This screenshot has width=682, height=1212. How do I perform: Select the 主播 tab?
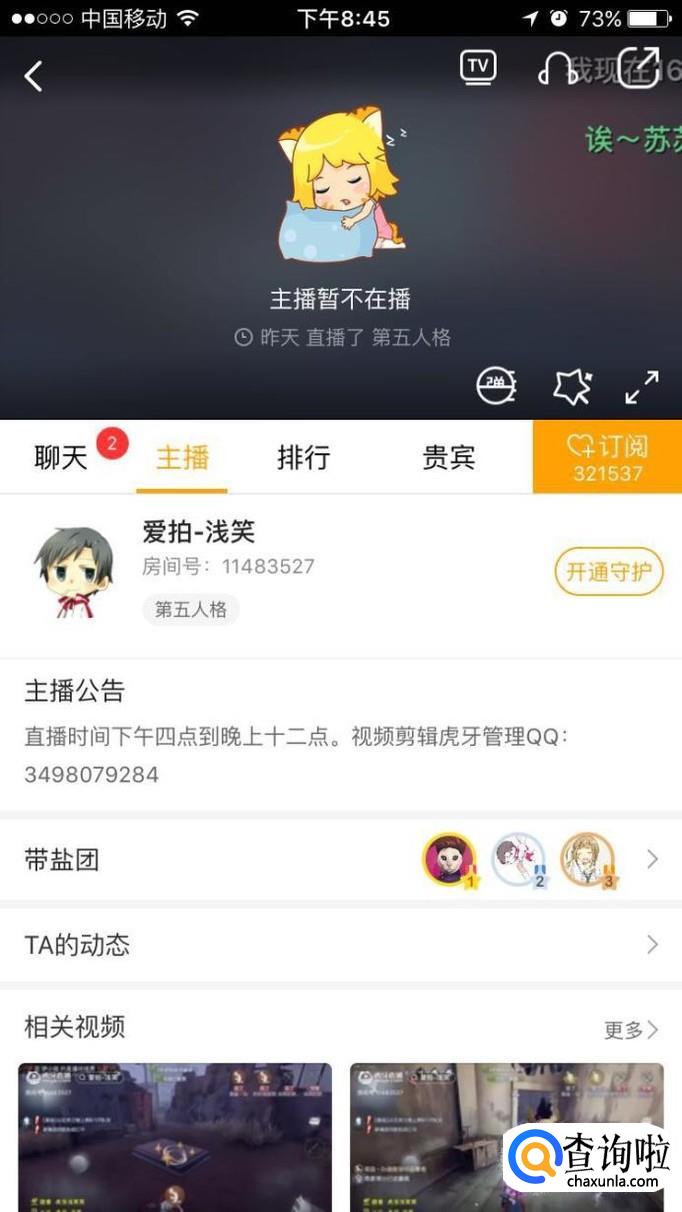coord(182,458)
